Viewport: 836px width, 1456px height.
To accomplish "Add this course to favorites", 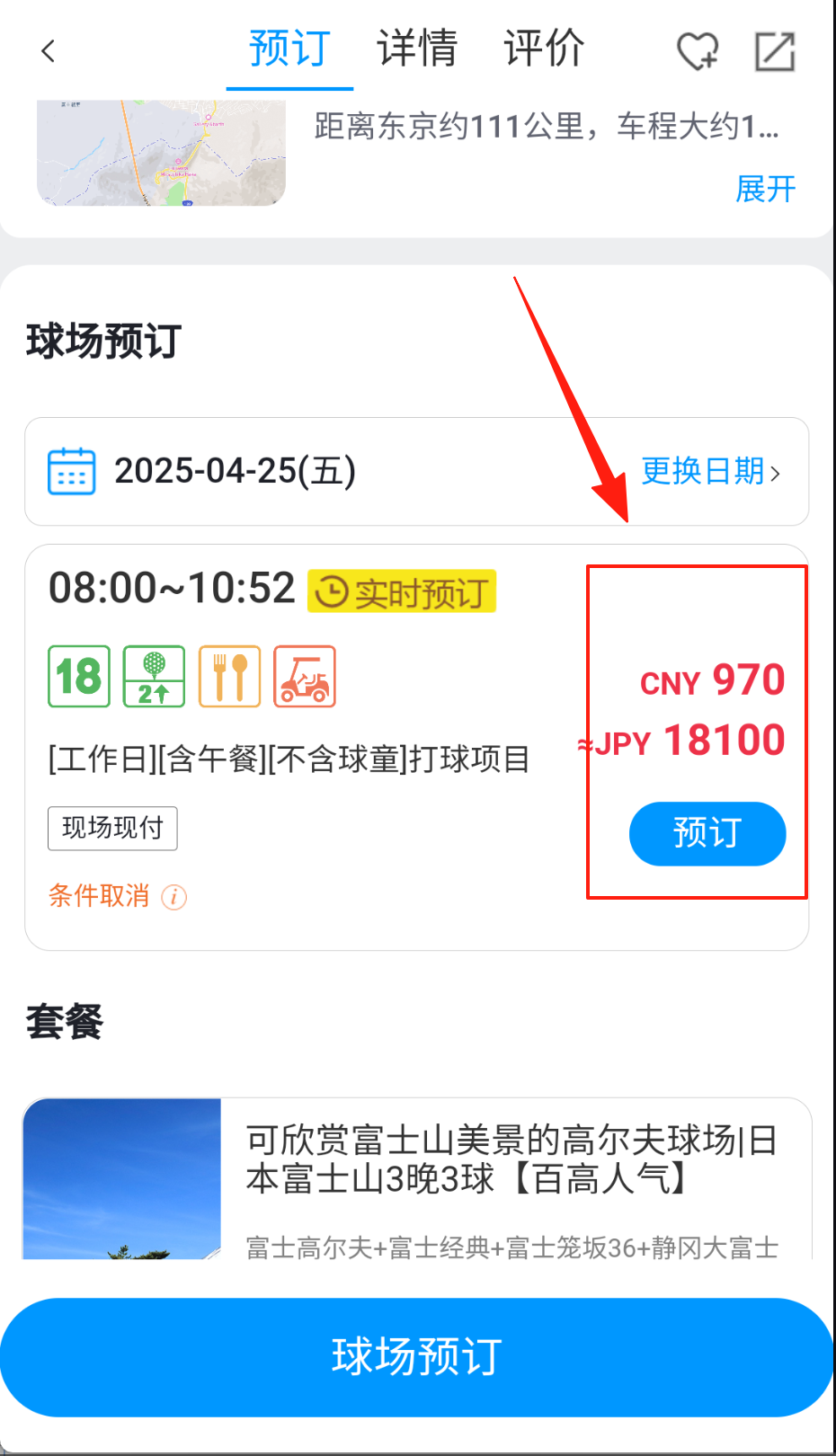I will pyautogui.click(x=698, y=51).
